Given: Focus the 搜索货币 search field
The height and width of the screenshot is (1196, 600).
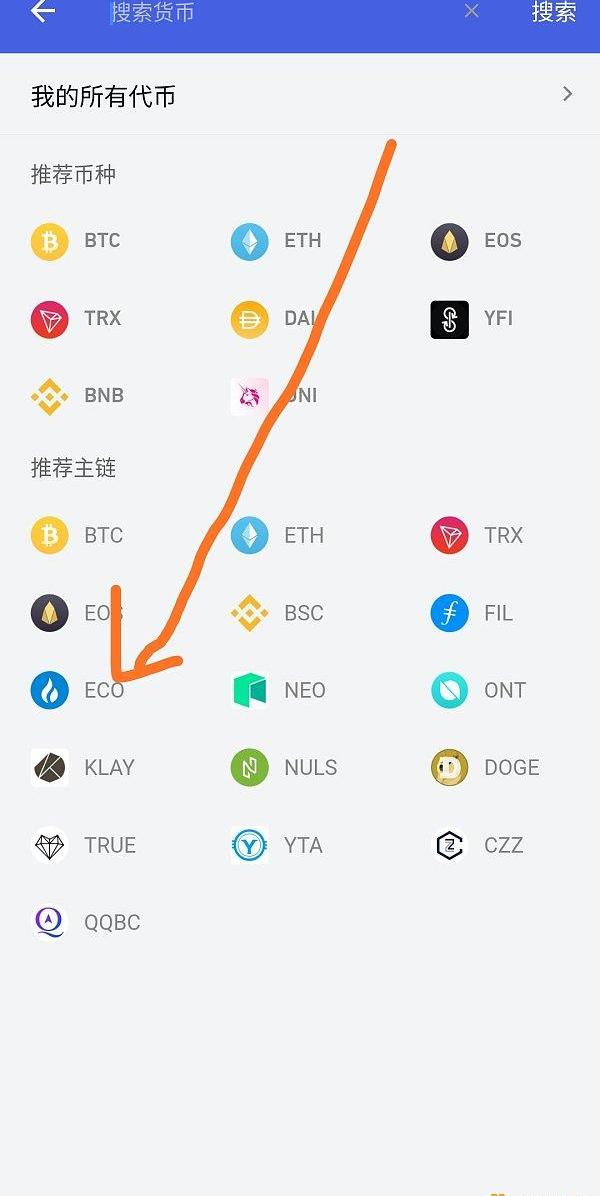Looking at the screenshot, I should click(270, 13).
